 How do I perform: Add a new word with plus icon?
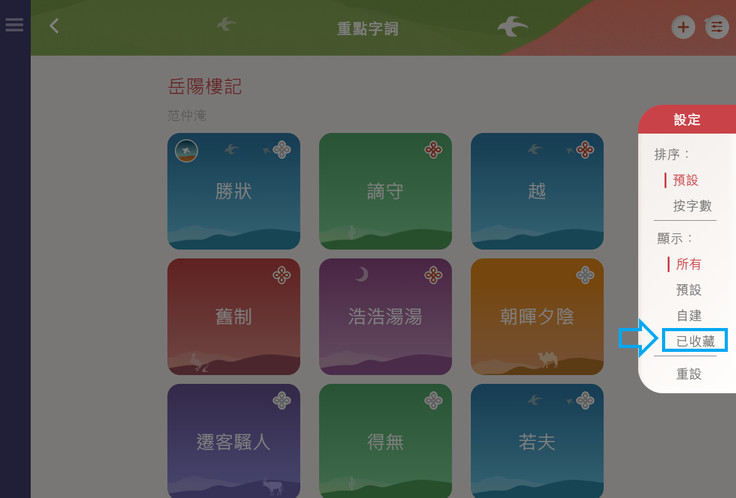(x=683, y=27)
